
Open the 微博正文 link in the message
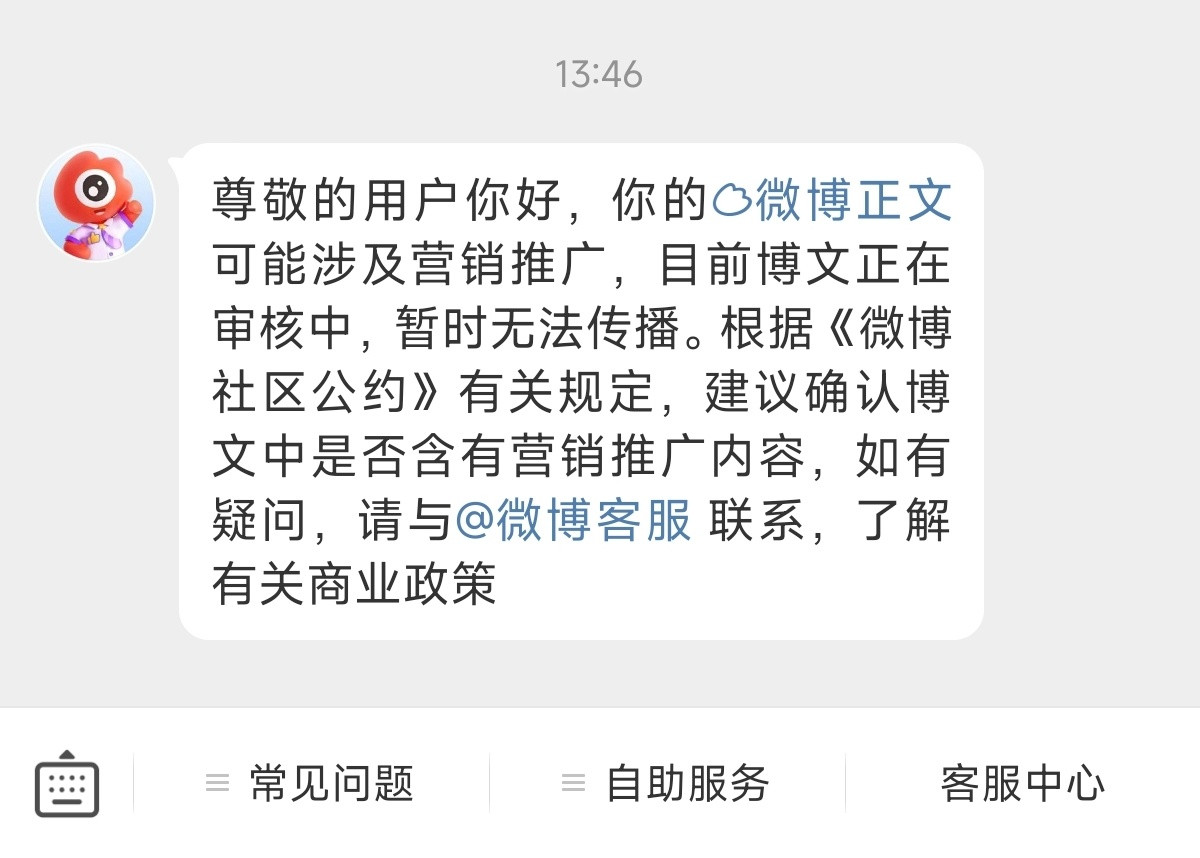[832, 201]
